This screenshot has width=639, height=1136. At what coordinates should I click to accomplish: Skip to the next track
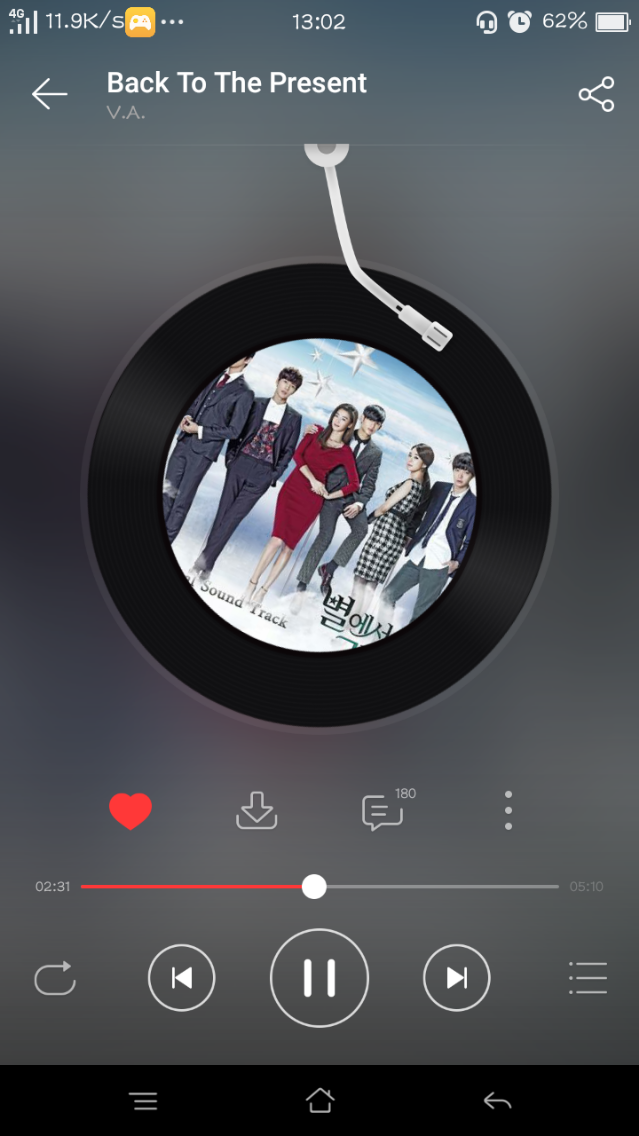[x=457, y=978]
